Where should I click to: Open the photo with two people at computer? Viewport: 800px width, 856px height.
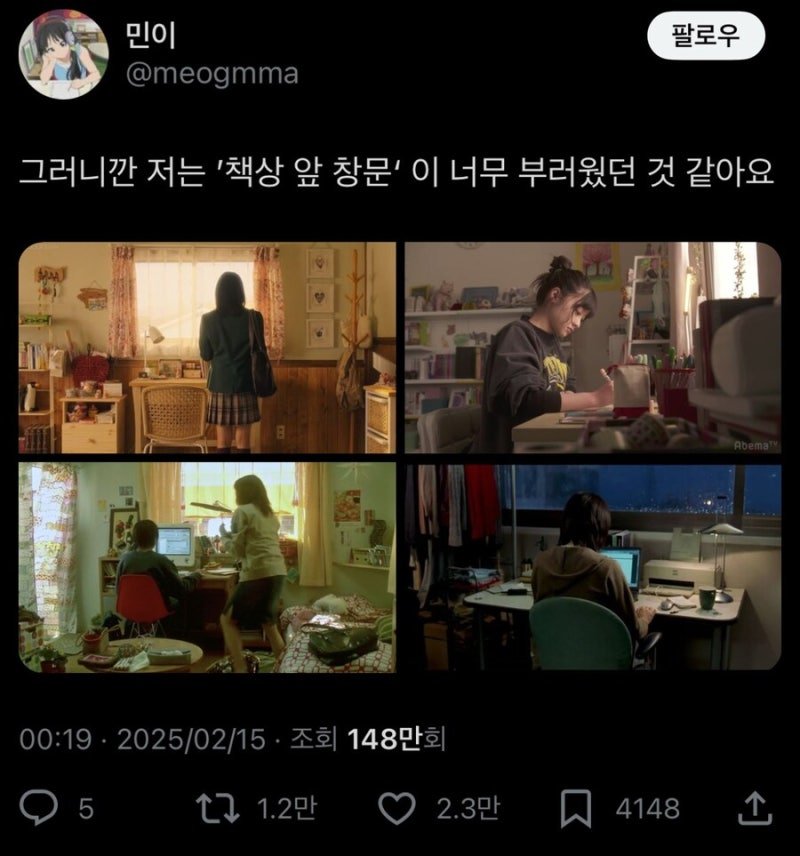[x=207, y=566]
